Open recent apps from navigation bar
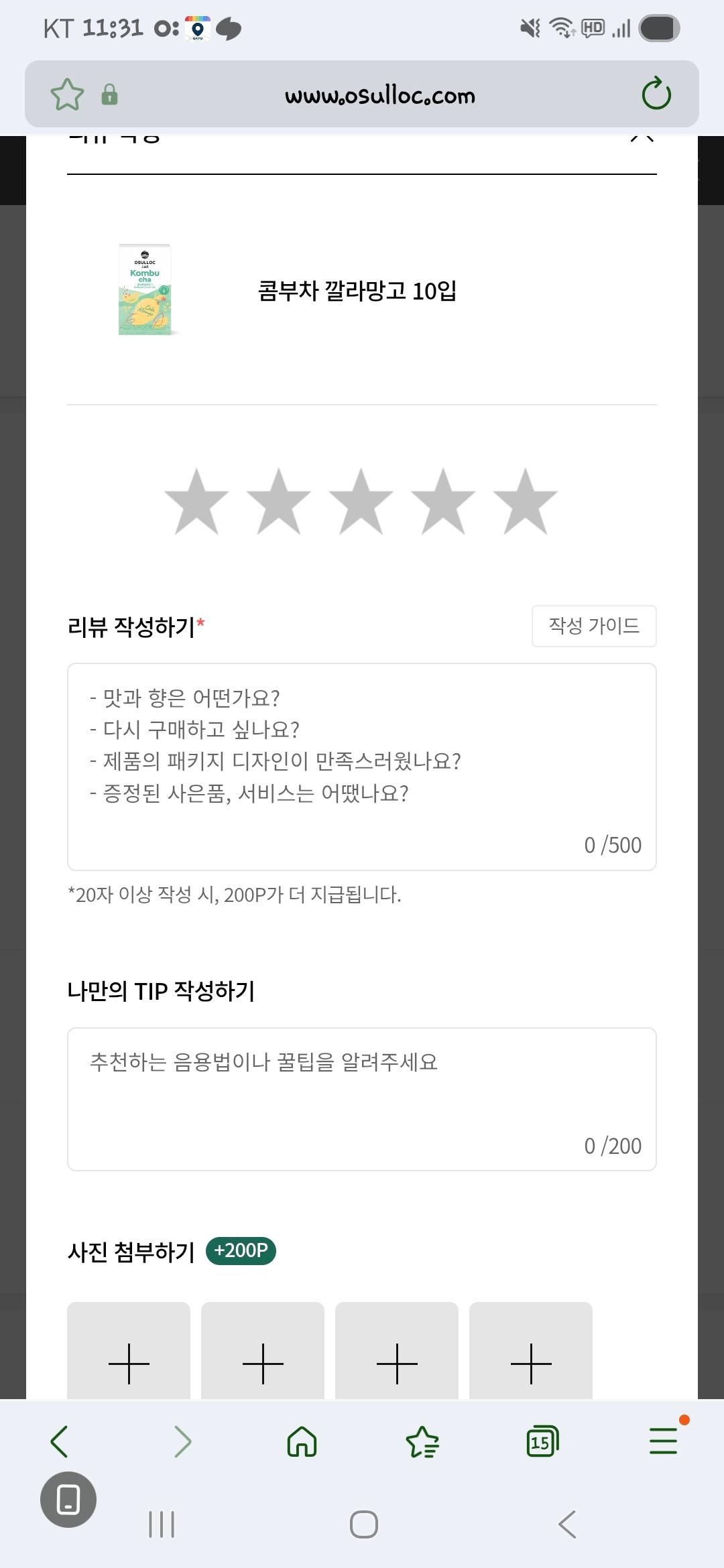The image size is (724, 1568). (162, 1524)
